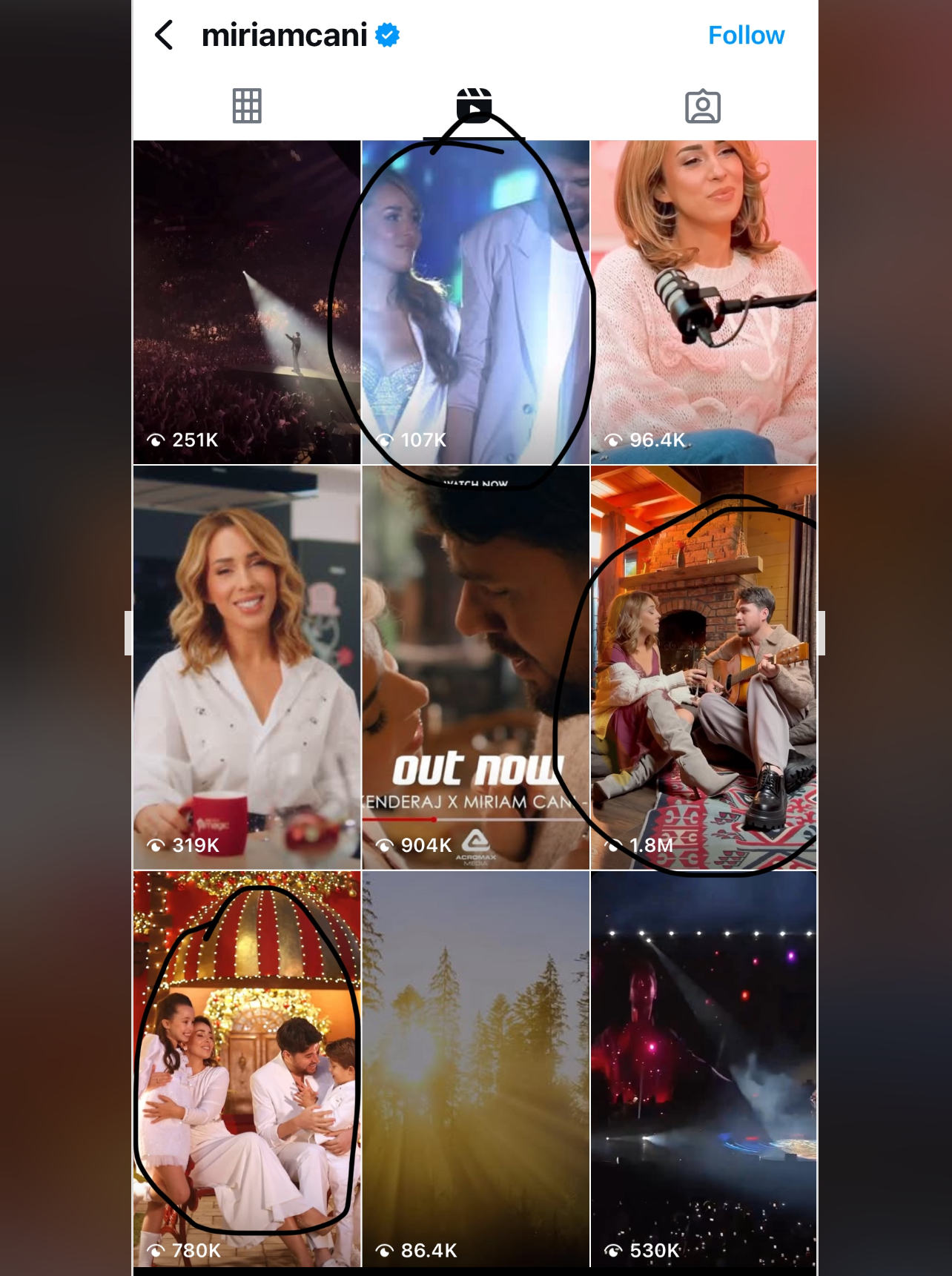The image size is (952, 1276).
Task: Open the reel with 107K views
Action: [x=475, y=302]
